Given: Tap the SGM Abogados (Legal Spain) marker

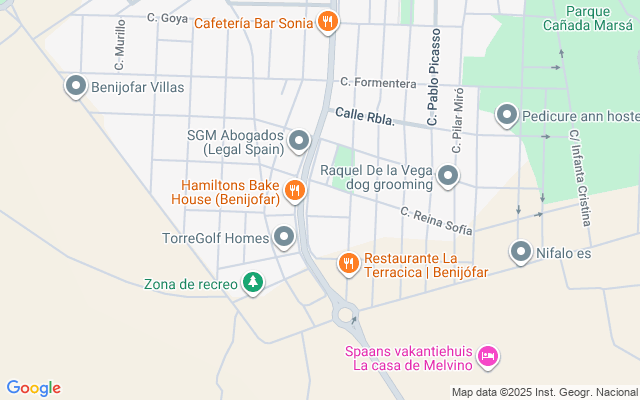Looking at the screenshot, I should 299,142.
